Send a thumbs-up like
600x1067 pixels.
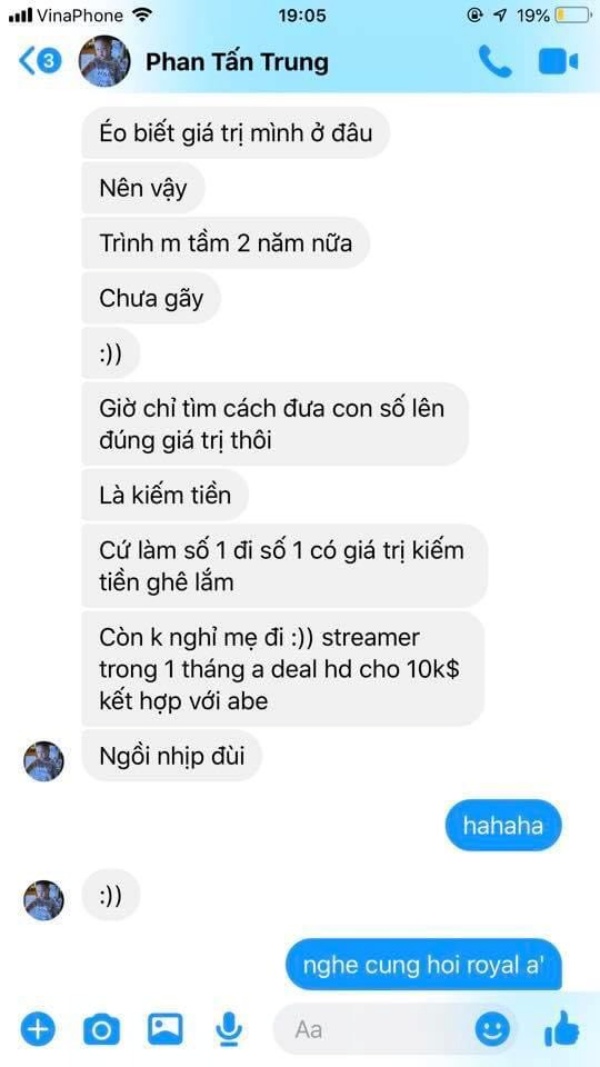(x=562, y=1029)
